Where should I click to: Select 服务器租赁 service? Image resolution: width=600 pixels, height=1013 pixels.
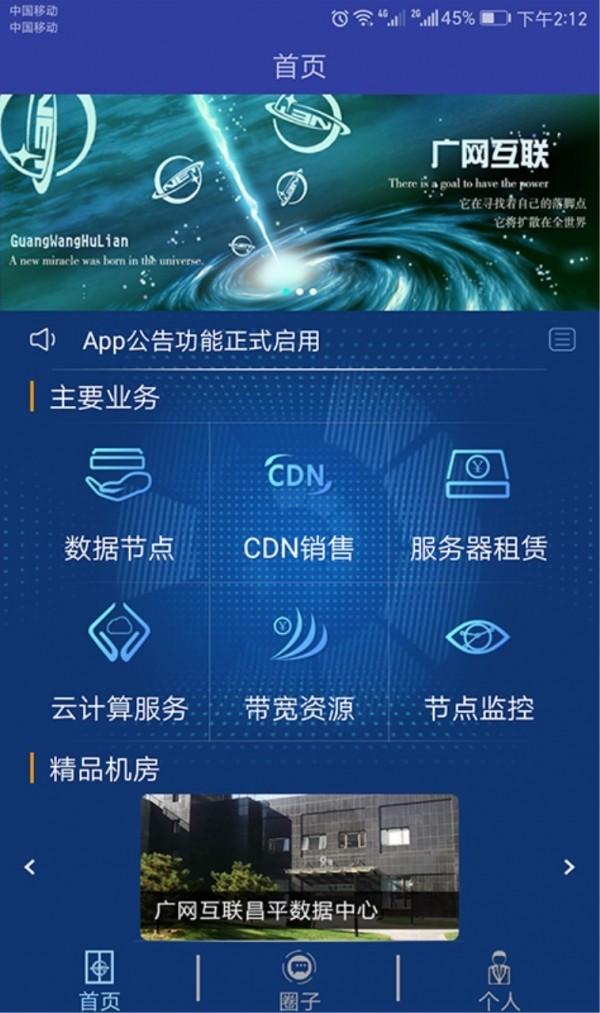[478, 503]
